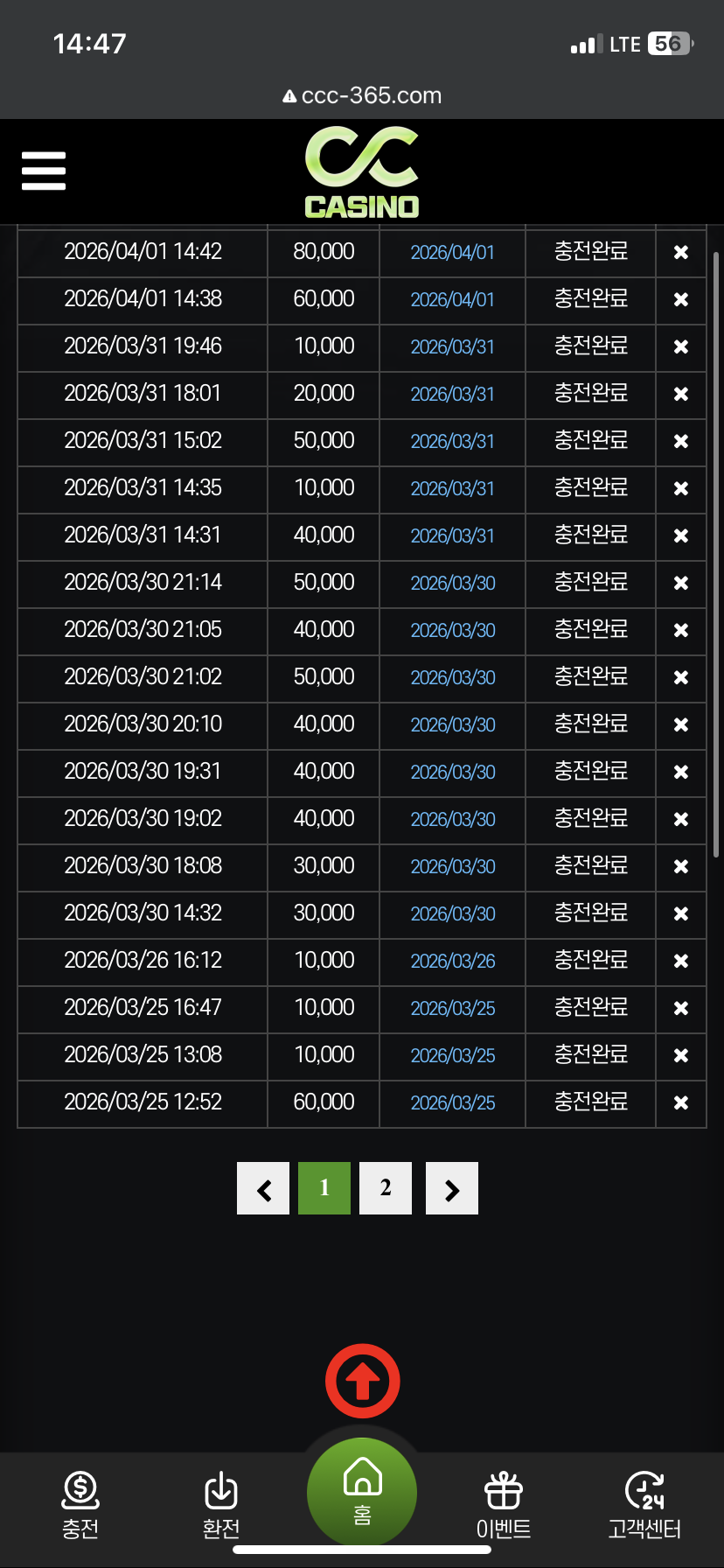Remove the 2026/03/25 12:52 deposit entry
The height and width of the screenshot is (1568, 724).
[x=680, y=1102]
